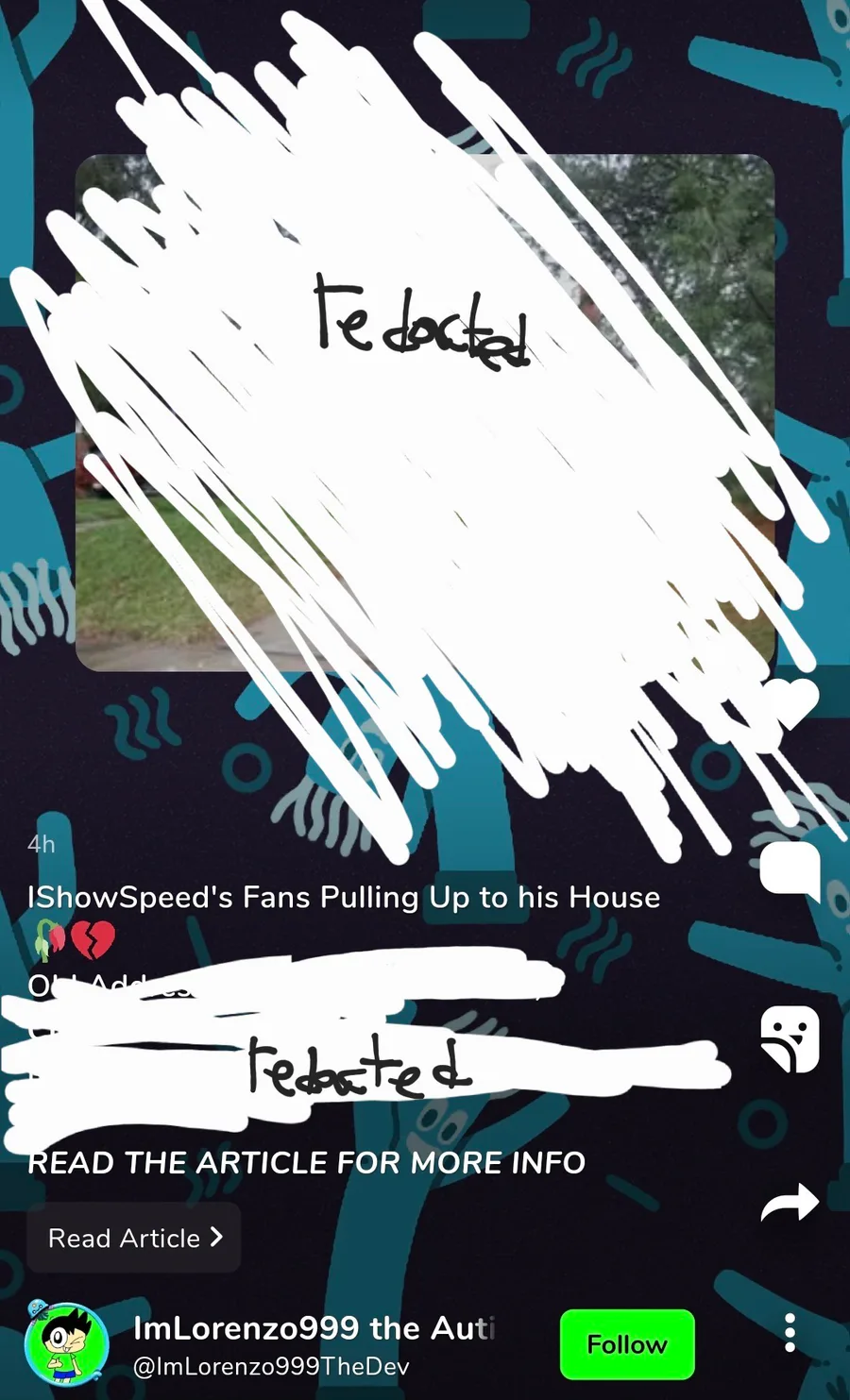Share this post with the arrow icon
Screen dimensions: 850x1400
pyautogui.click(x=790, y=1204)
